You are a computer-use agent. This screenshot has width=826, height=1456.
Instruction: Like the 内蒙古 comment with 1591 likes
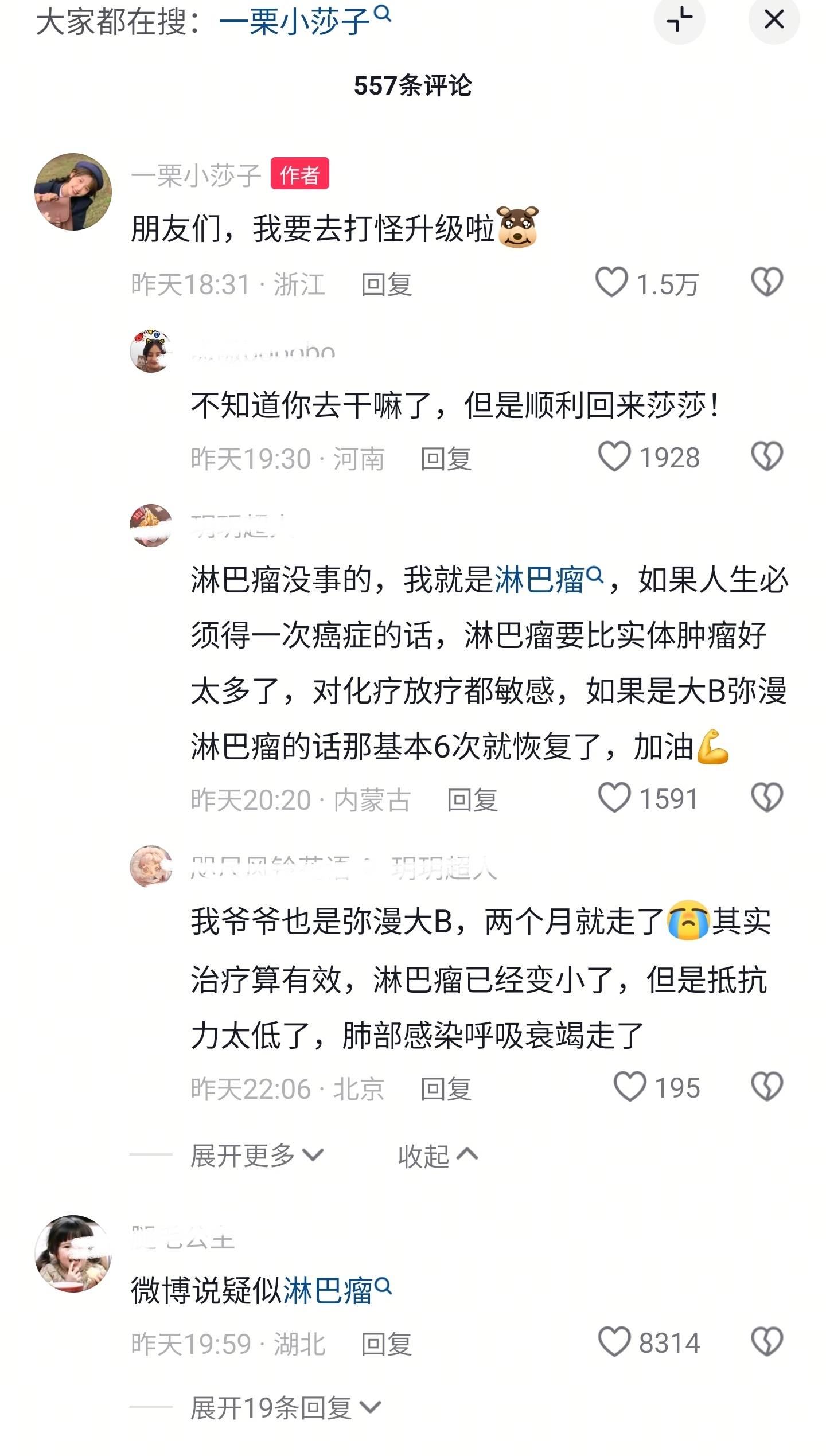[x=614, y=798]
